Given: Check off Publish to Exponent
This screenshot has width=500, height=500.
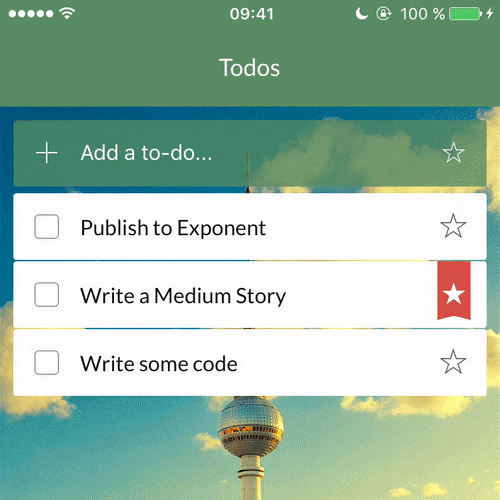Looking at the screenshot, I should [47, 227].
